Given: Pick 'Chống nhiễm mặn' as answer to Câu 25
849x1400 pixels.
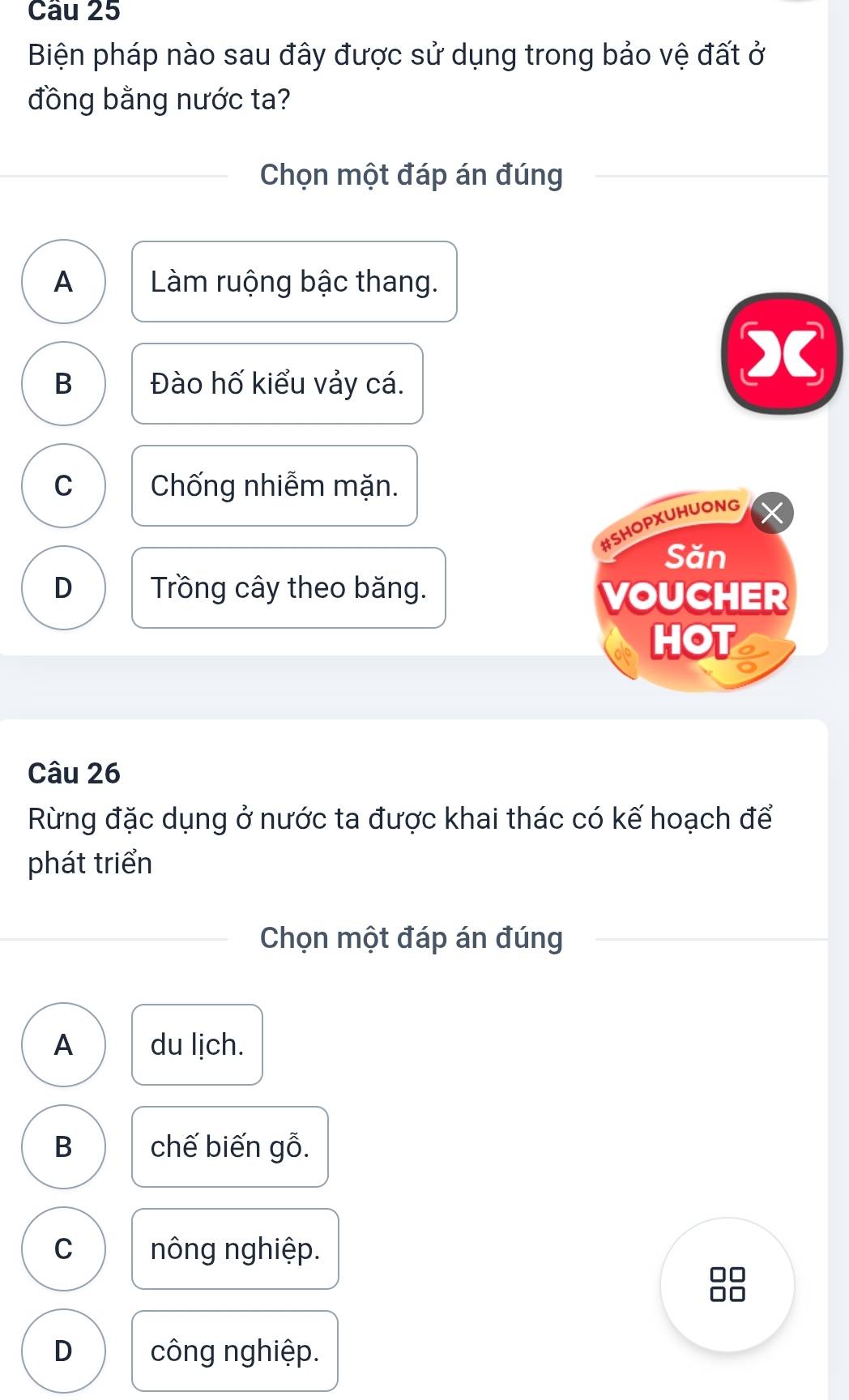Looking at the screenshot, I should (274, 486).
